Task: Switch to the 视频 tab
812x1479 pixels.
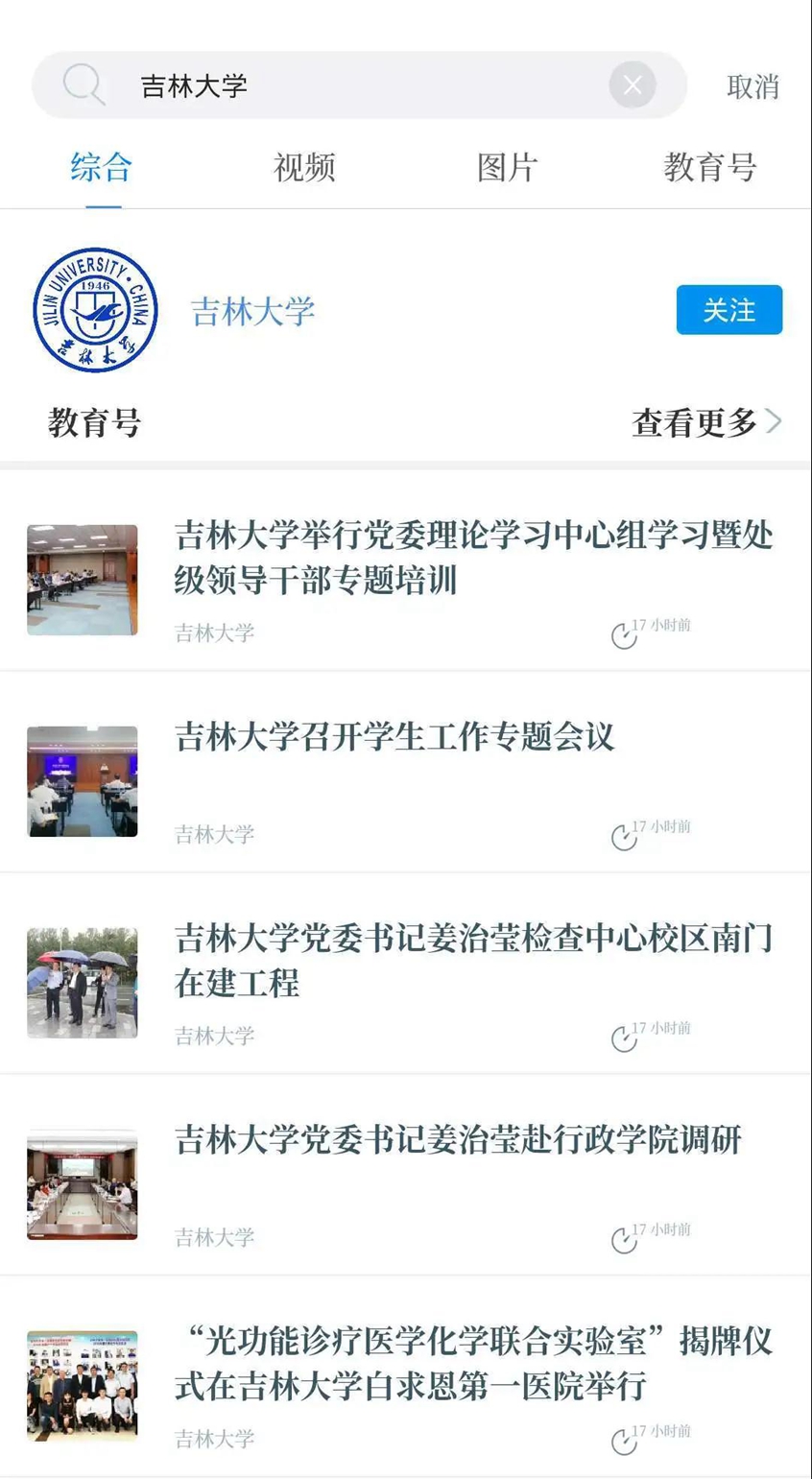Action: 304,168
